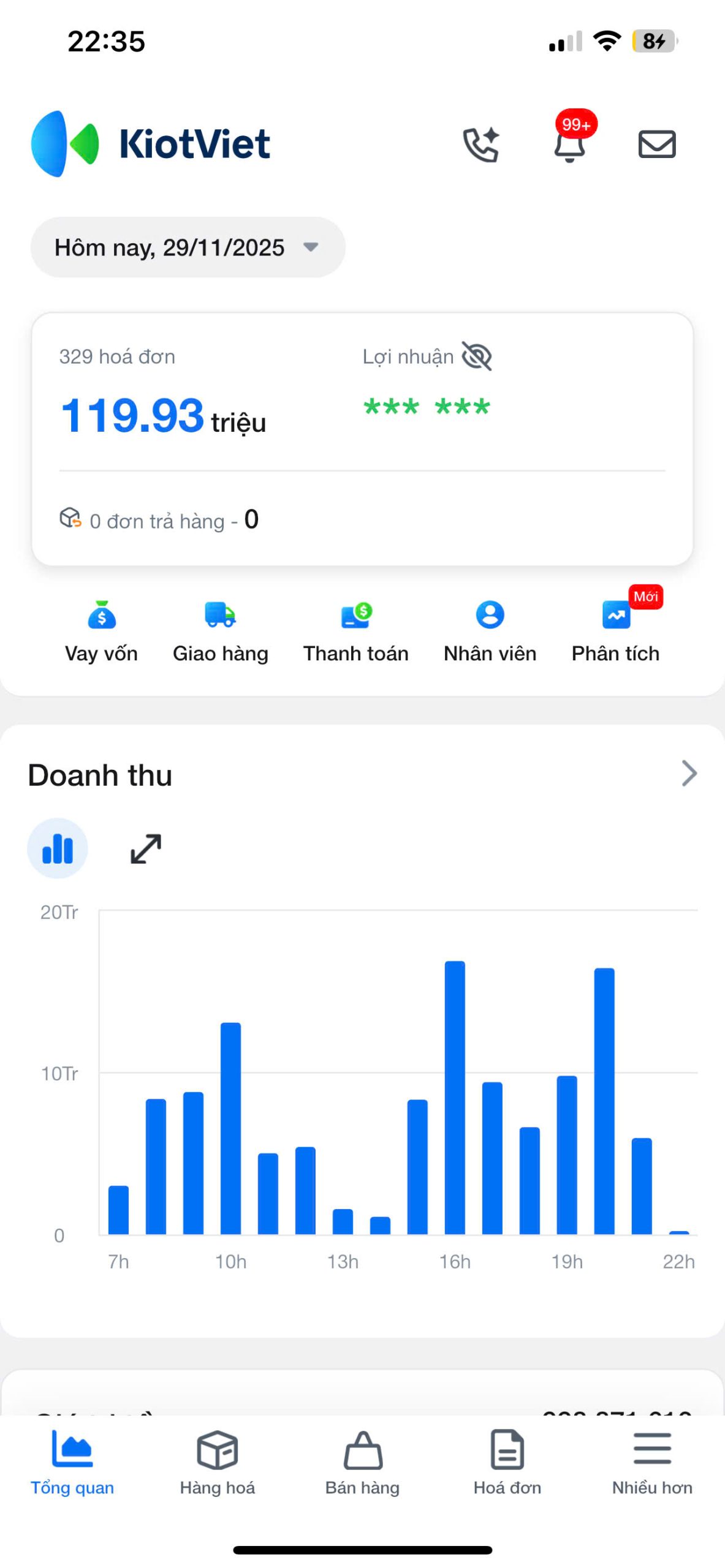Image resolution: width=725 pixels, height=1568 pixels.
Task: Reveal the hidden Lợi nhuận amount
Action: click(x=477, y=356)
